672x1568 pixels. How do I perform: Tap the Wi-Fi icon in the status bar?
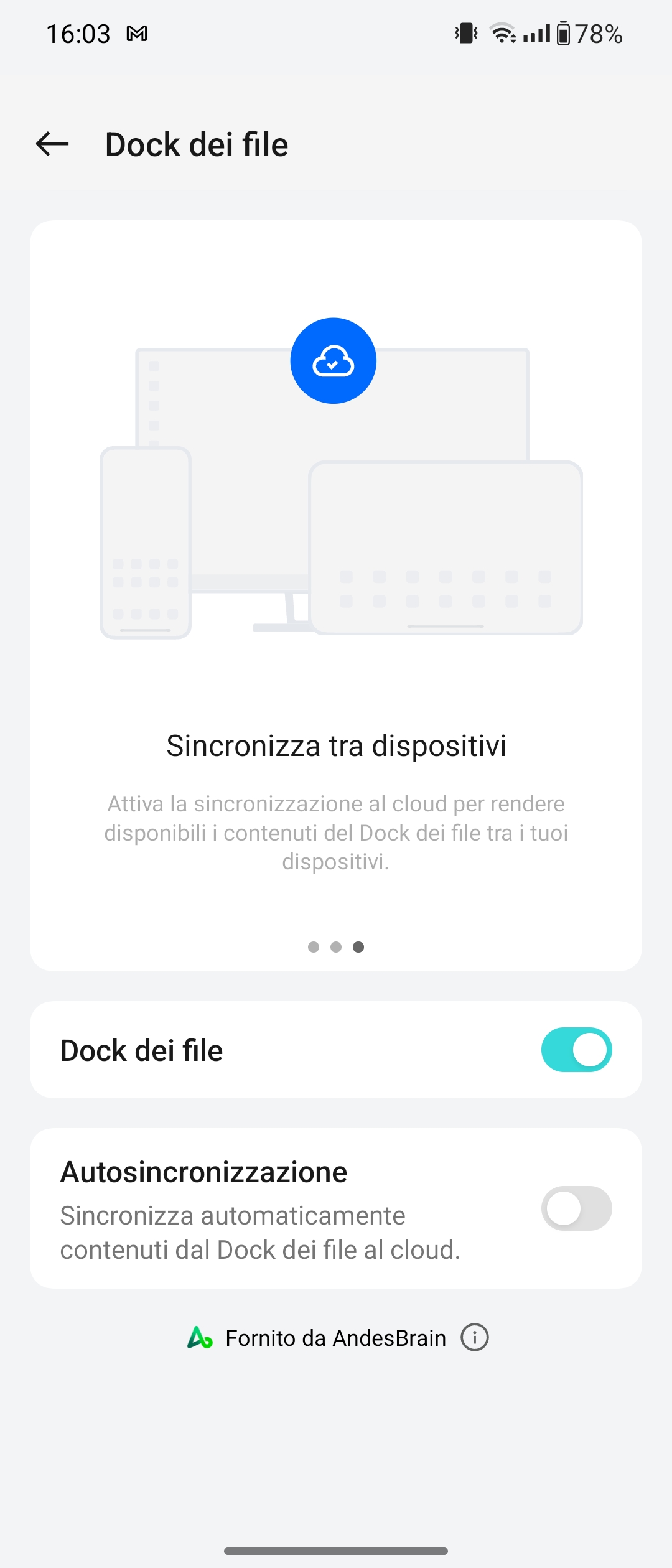pos(502,34)
